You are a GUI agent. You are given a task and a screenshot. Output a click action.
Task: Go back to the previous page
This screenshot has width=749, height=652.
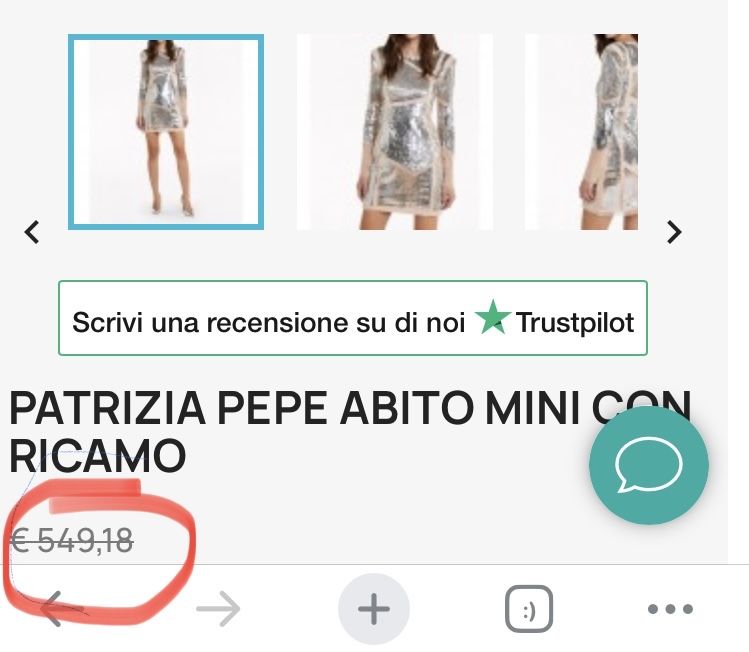[62, 608]
